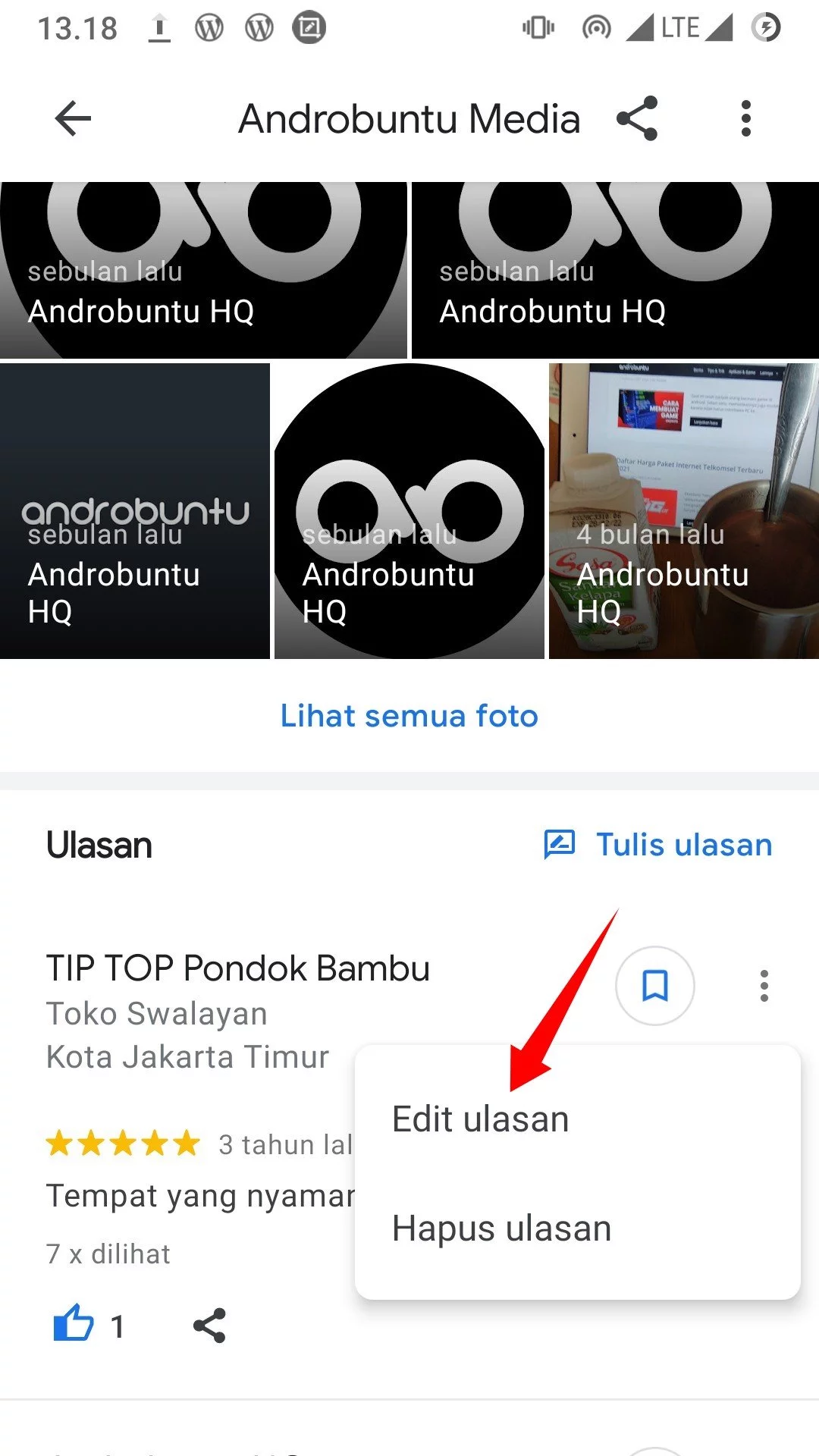
Task: Open Lihat semua foto
Action: 409,715
